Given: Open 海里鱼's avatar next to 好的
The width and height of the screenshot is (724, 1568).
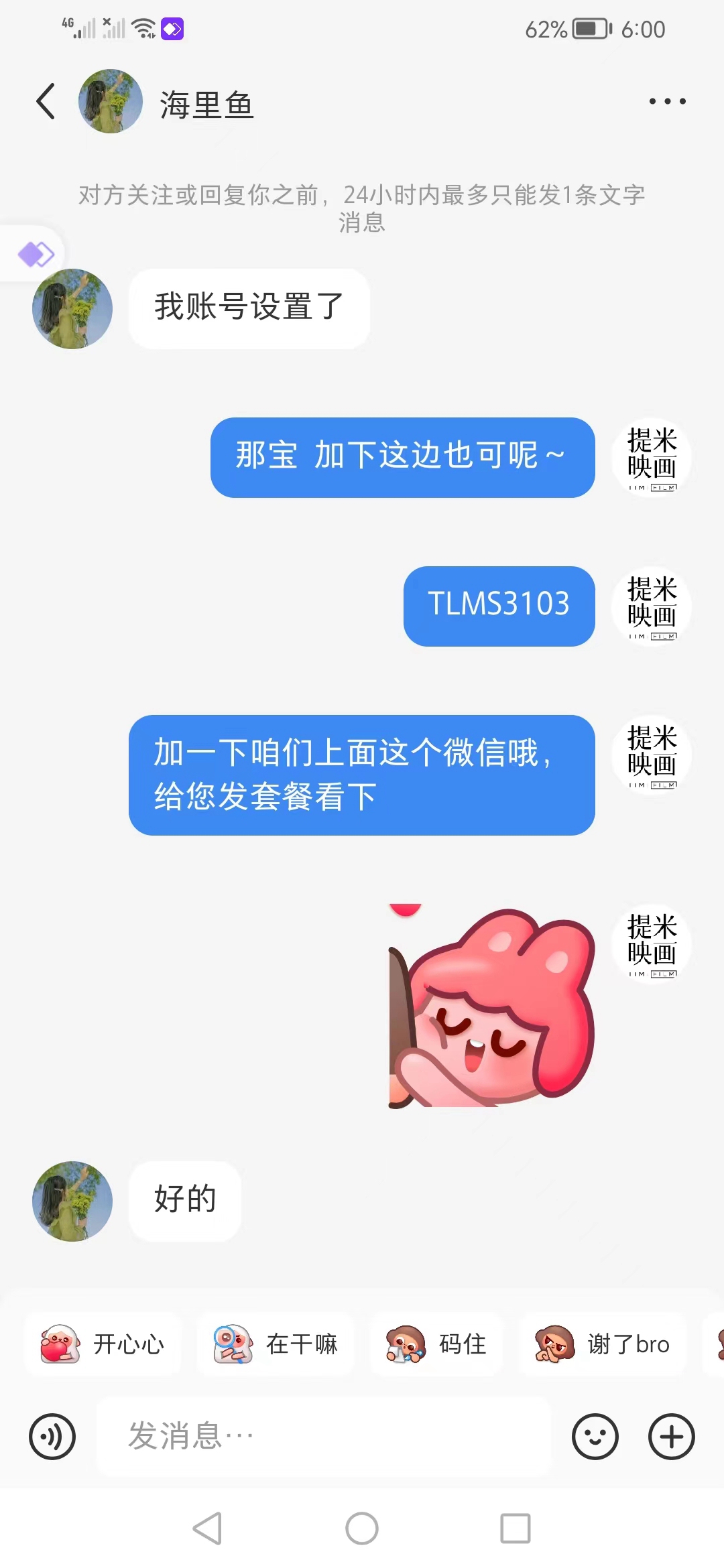Looking at the screenshot, I should point(72,1201).
